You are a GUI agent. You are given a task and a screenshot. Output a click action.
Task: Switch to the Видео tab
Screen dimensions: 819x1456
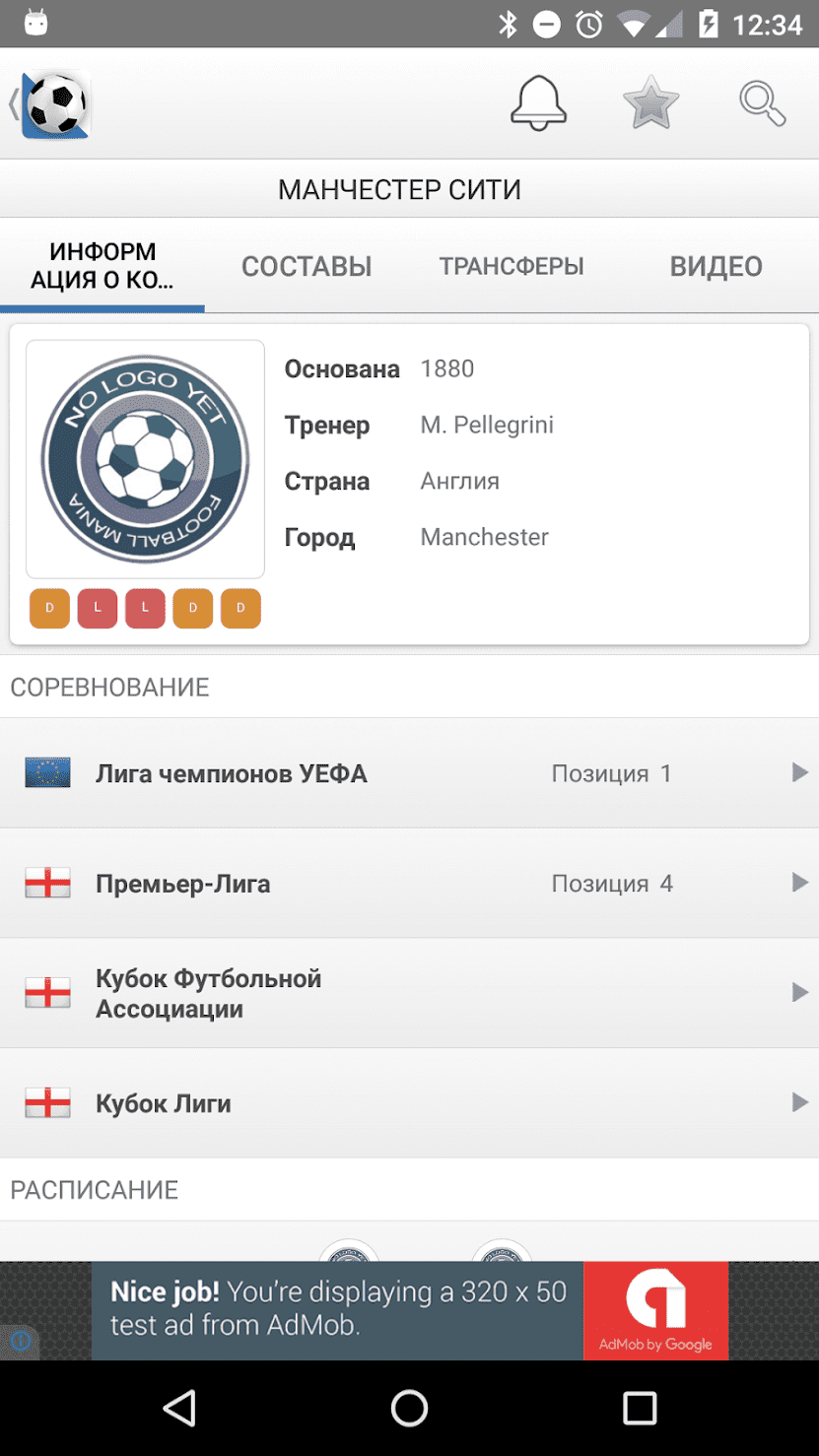click(x=717, y=266)
